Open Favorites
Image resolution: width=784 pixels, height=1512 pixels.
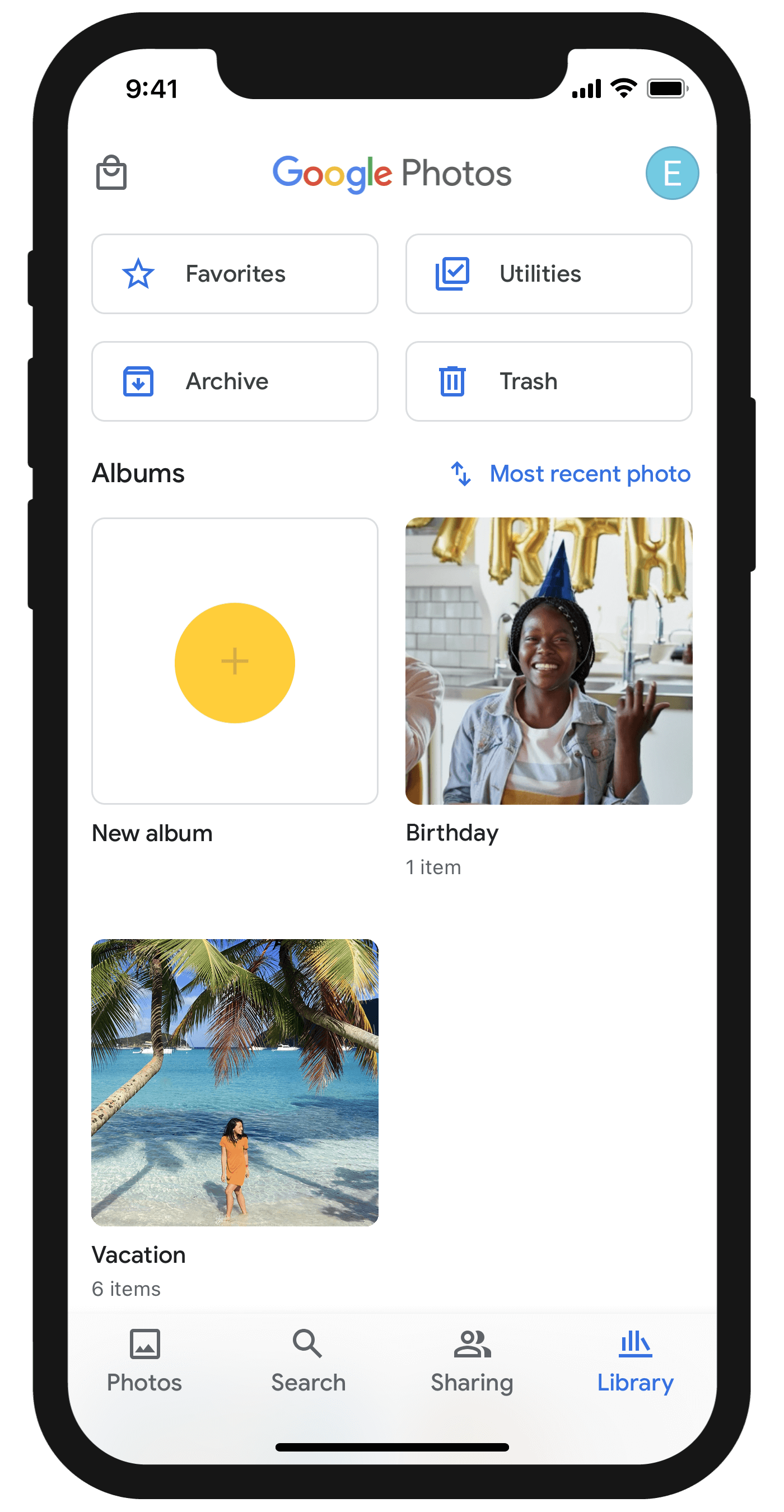click(x=235, y=274)
